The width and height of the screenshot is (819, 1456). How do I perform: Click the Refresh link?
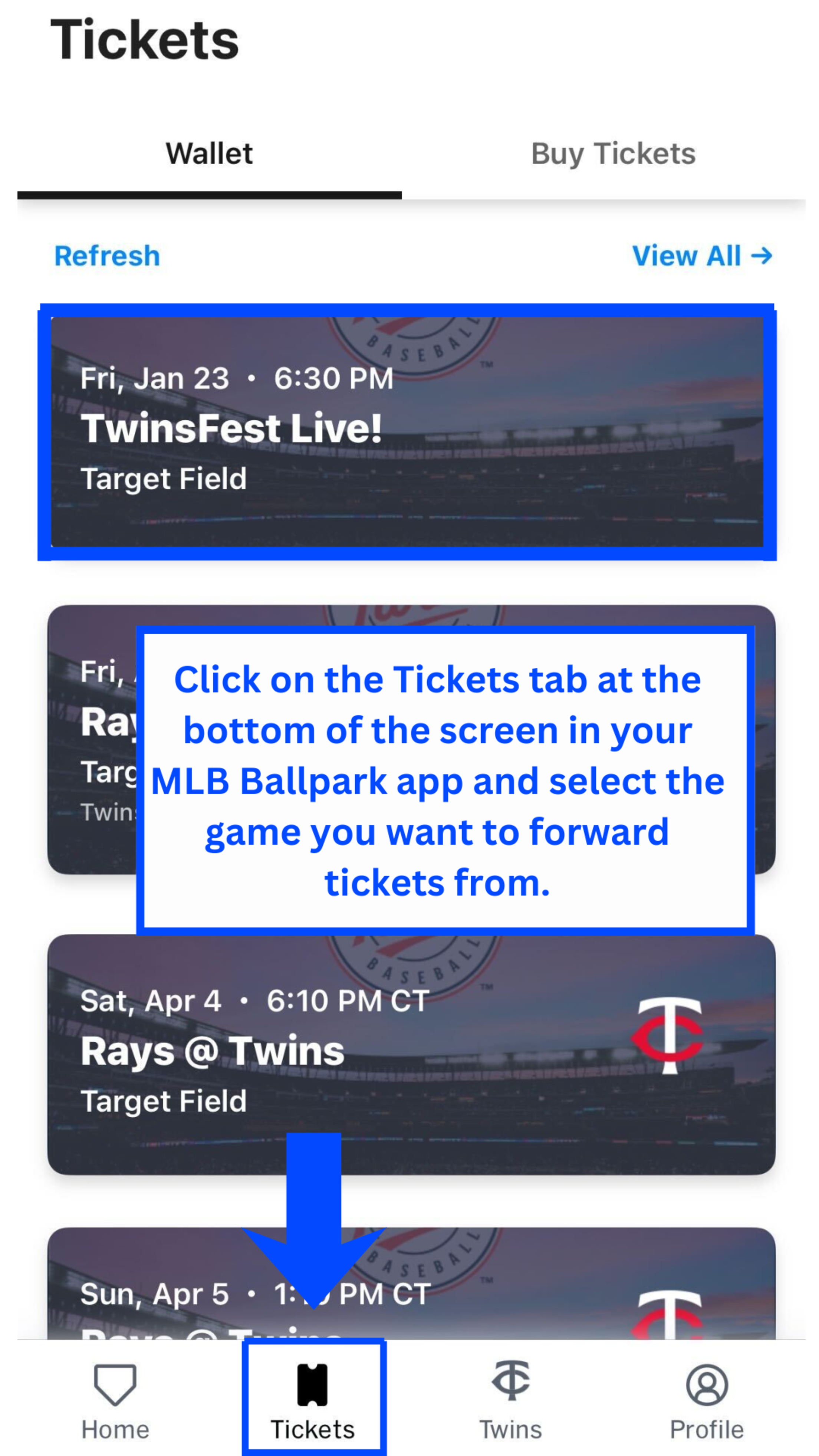(106, 256)
